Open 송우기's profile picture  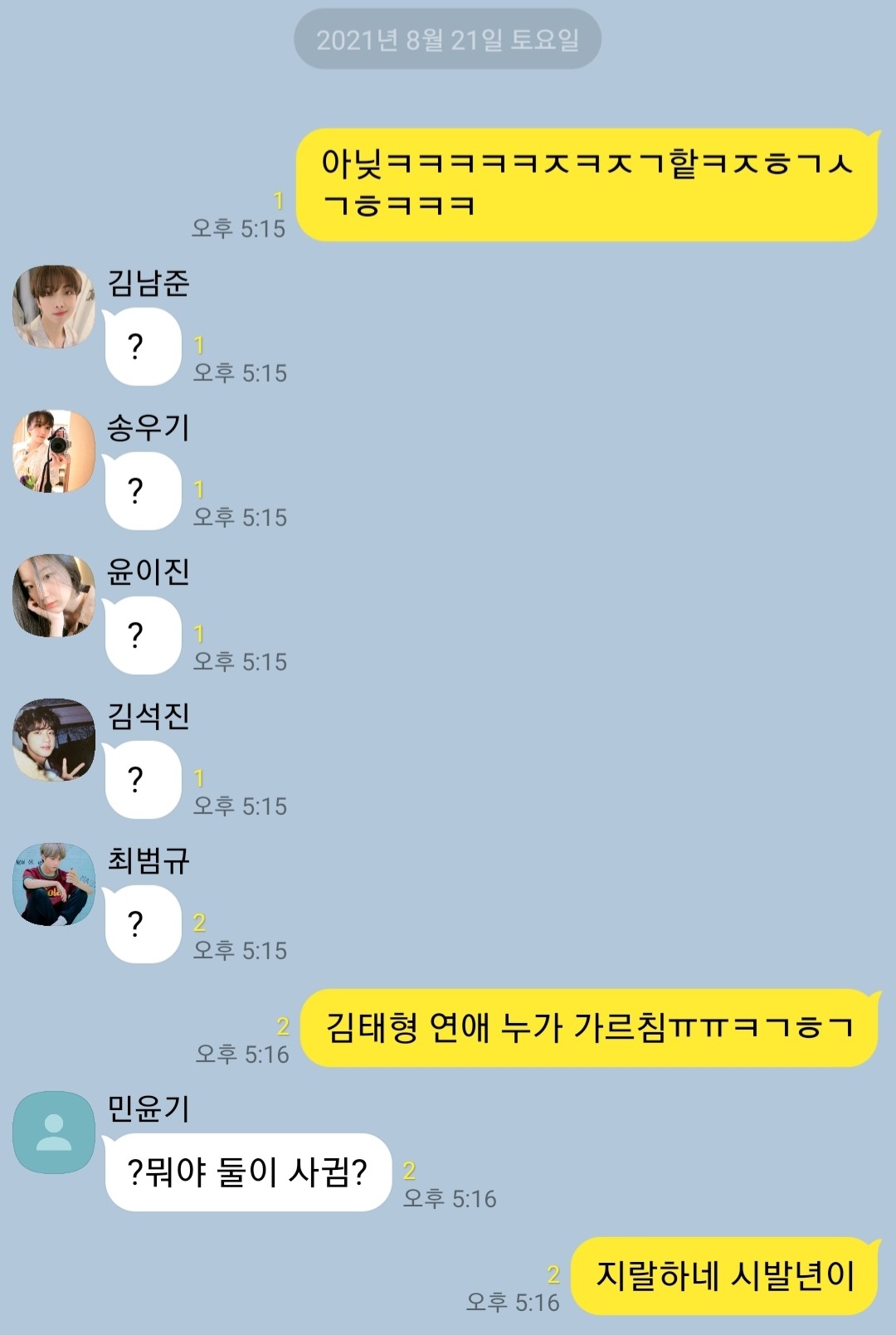click(54, 451)
